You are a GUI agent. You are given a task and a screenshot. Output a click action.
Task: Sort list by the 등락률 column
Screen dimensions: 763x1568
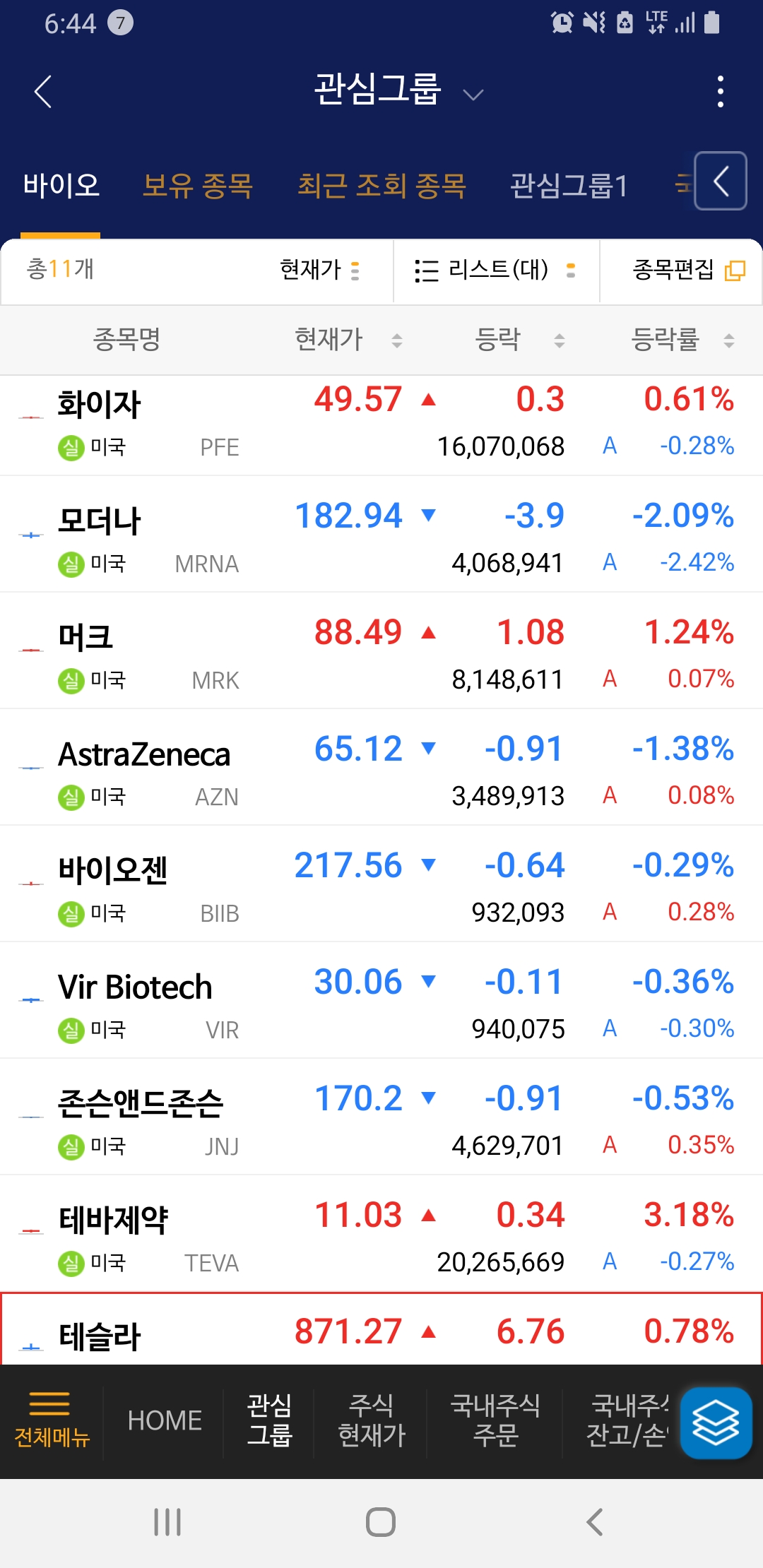[682, 340]
